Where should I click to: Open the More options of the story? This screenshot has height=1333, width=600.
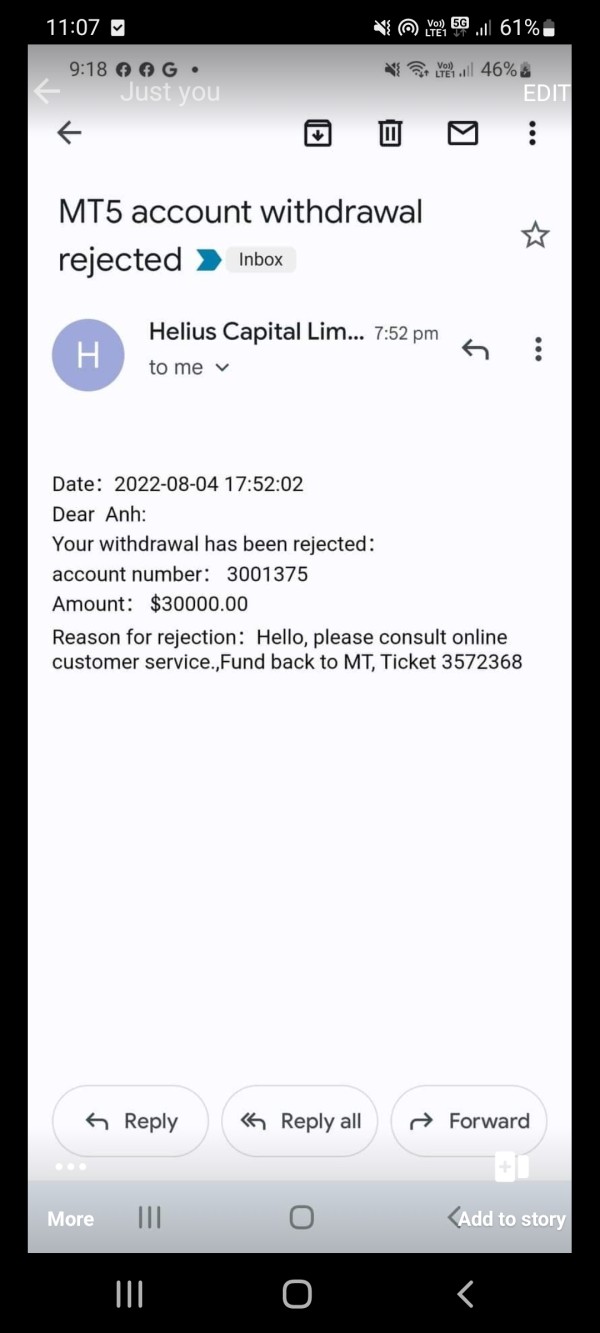[x=70, y=1218]
